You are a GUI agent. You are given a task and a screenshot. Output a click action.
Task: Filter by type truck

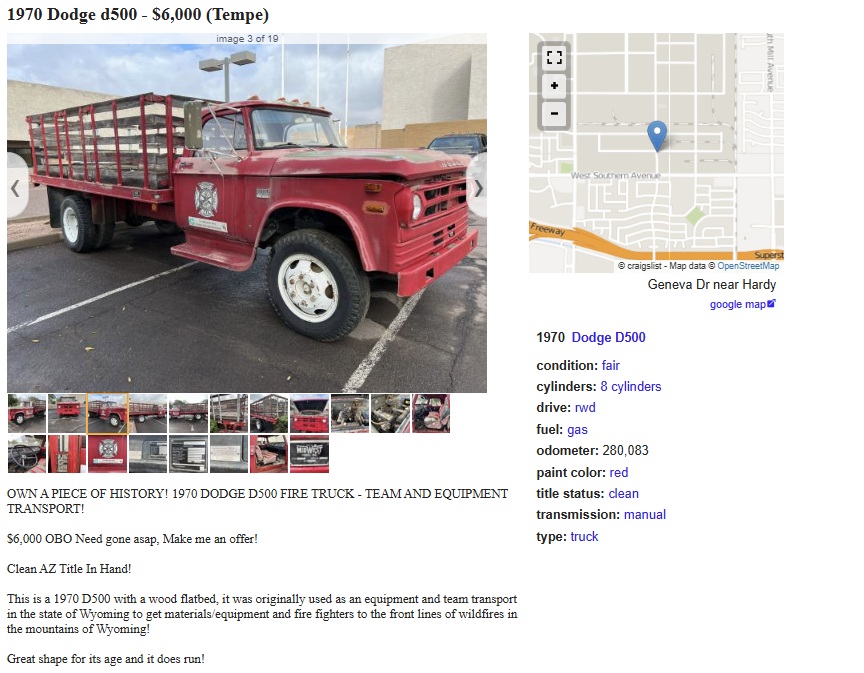tap(584, 537)
